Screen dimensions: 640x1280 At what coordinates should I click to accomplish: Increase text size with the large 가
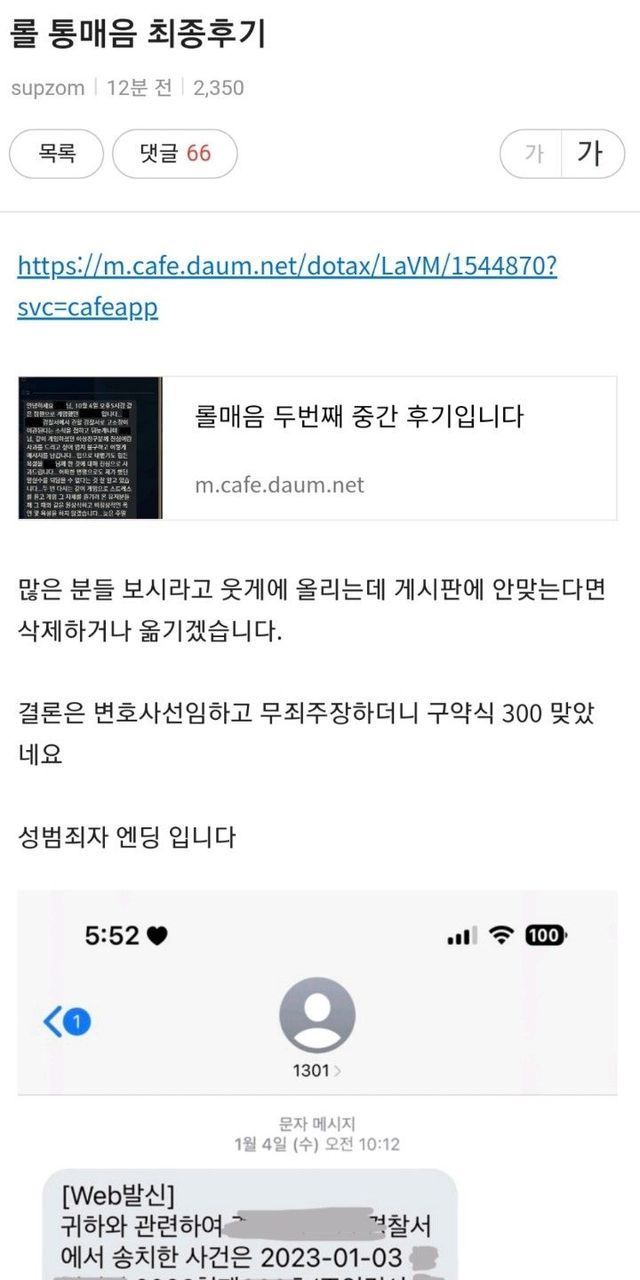pyautogui.click(x=590, y=154)
